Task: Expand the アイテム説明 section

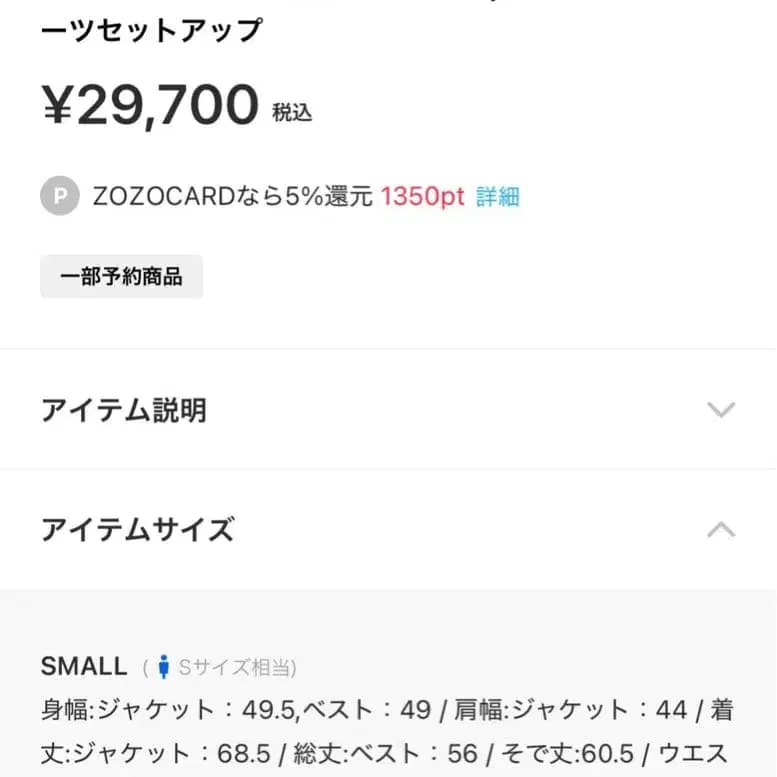Action: (x=388, y=409)
